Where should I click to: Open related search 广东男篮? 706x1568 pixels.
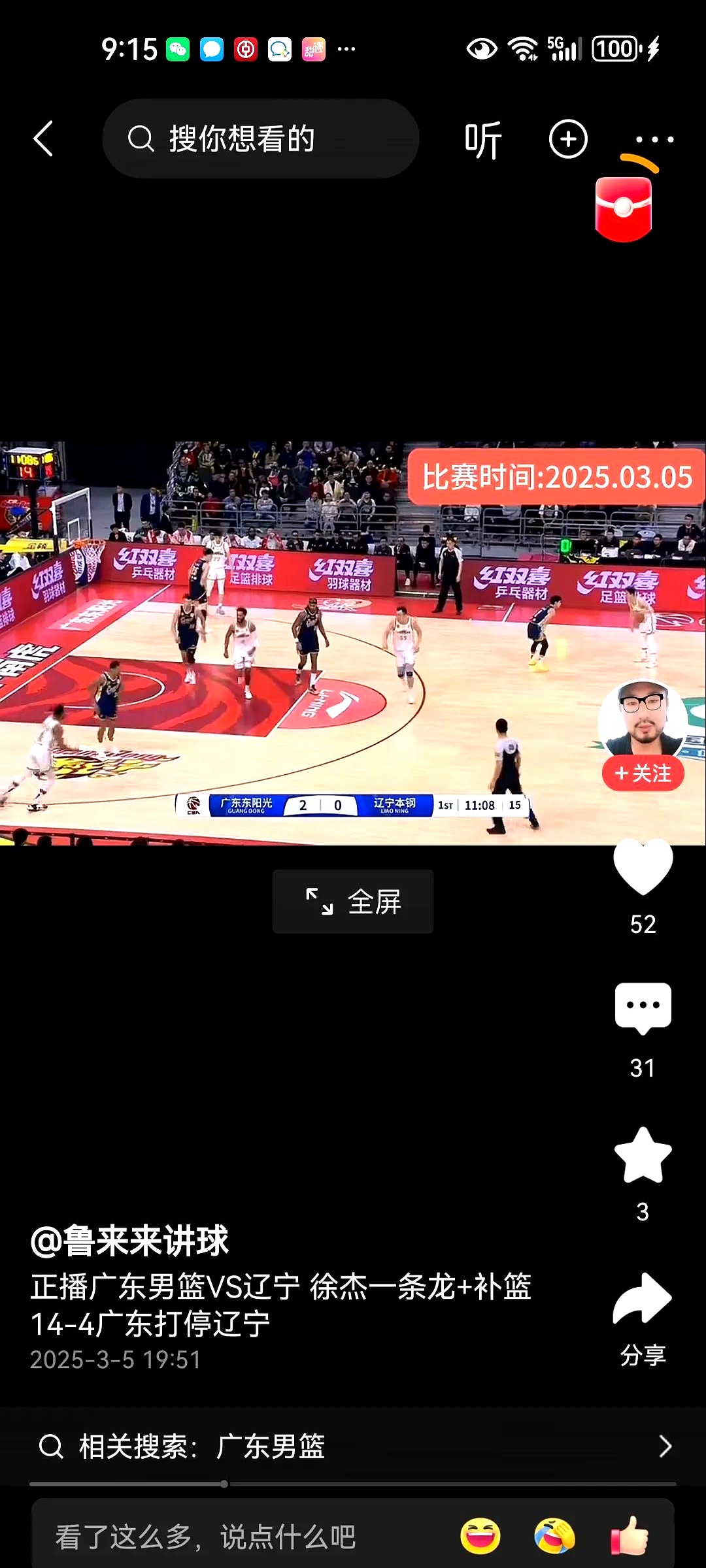point(353,1446)
